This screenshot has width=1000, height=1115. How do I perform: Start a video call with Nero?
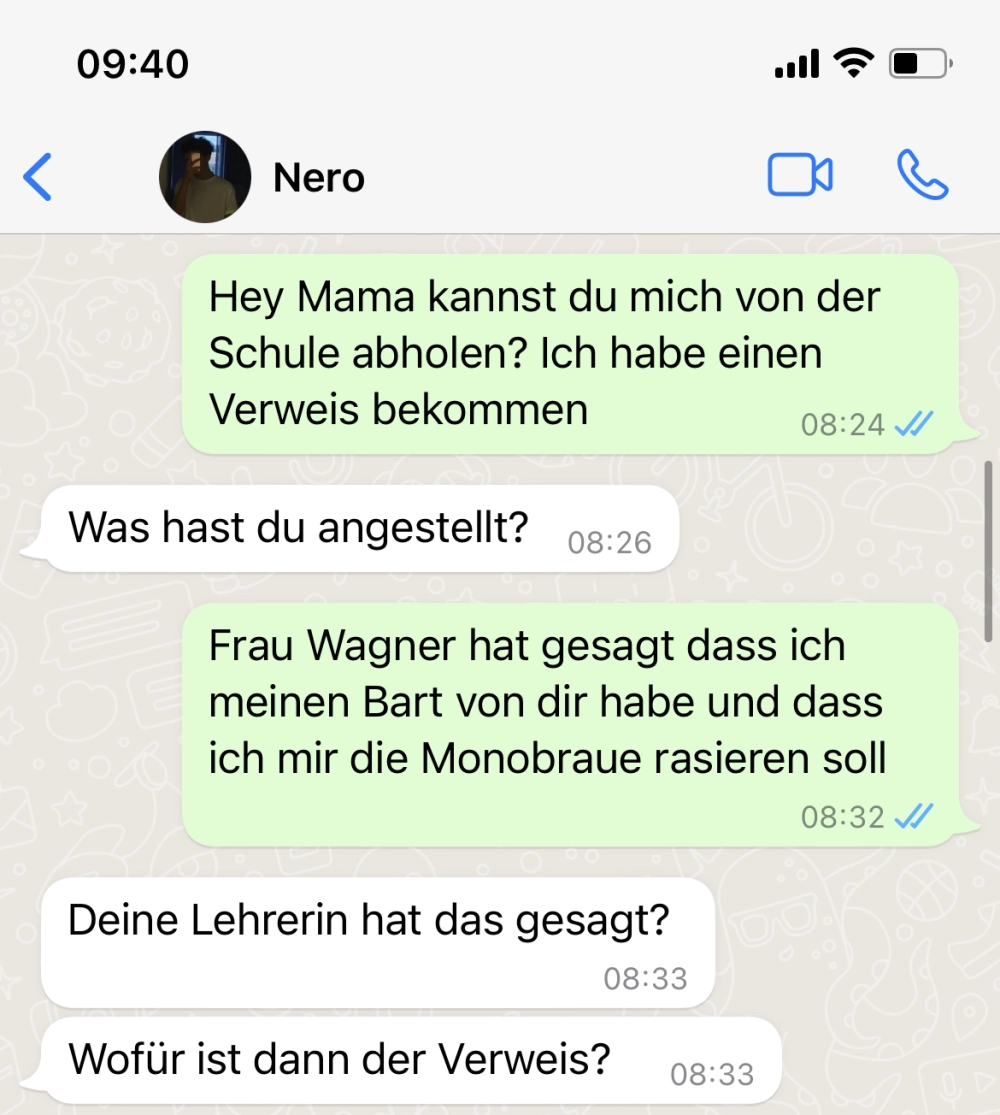pyautogui.click(x=799, y=176)
